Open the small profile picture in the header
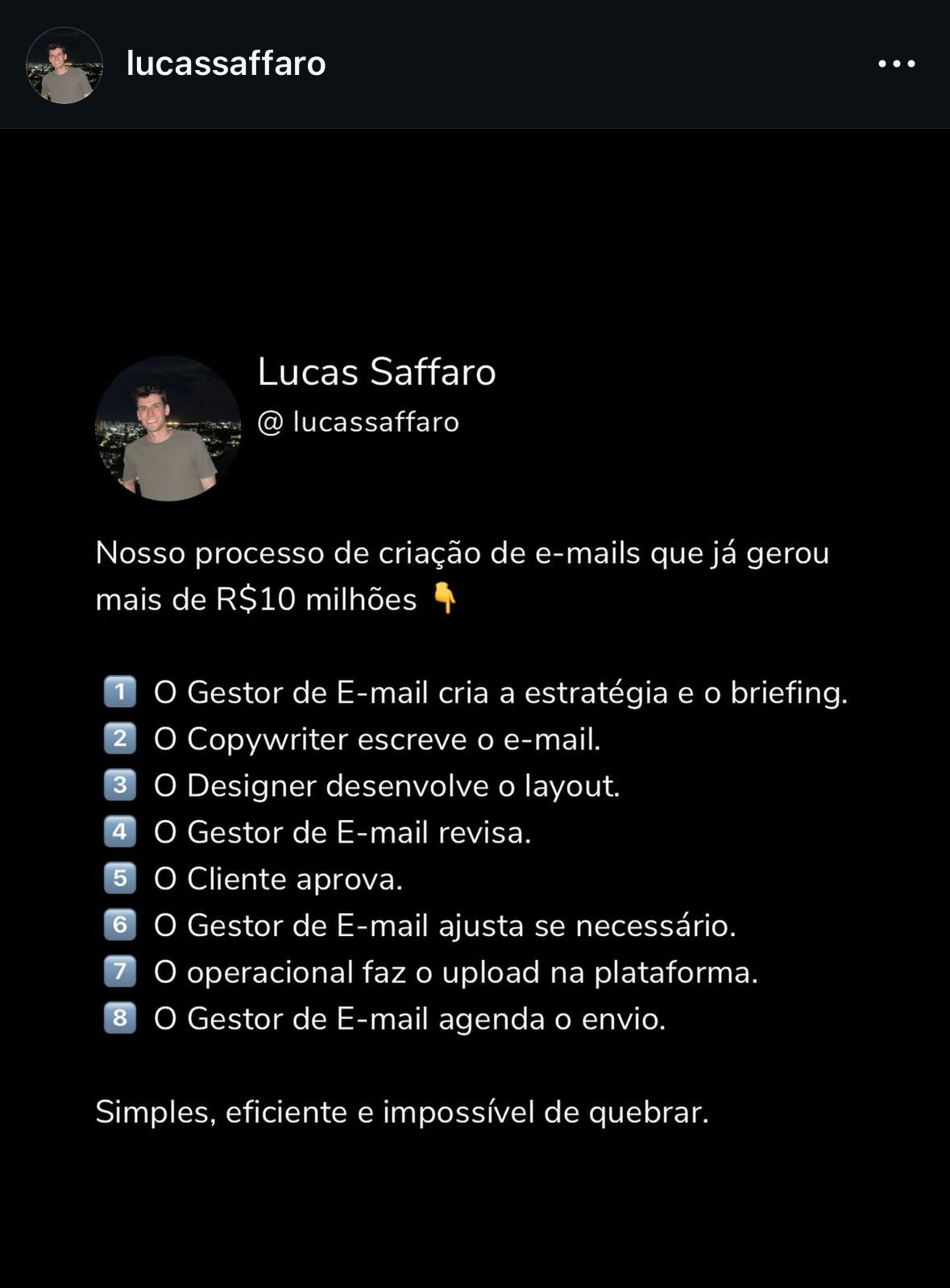 [x=64, y=65]
